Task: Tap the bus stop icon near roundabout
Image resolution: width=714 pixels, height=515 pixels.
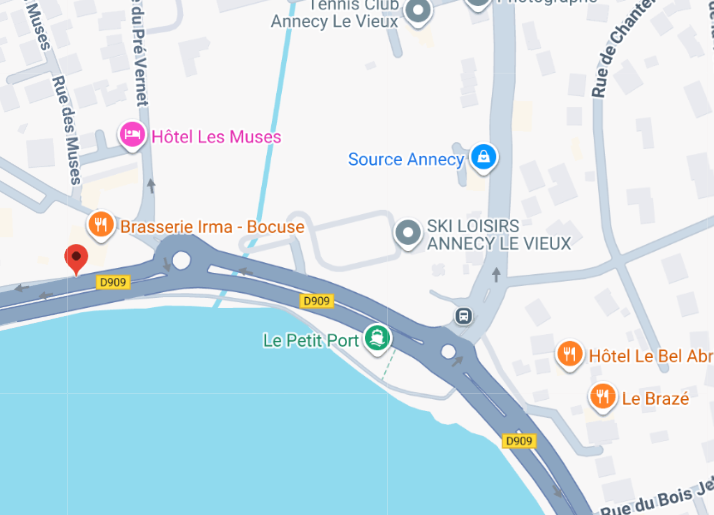Action: 464,316
